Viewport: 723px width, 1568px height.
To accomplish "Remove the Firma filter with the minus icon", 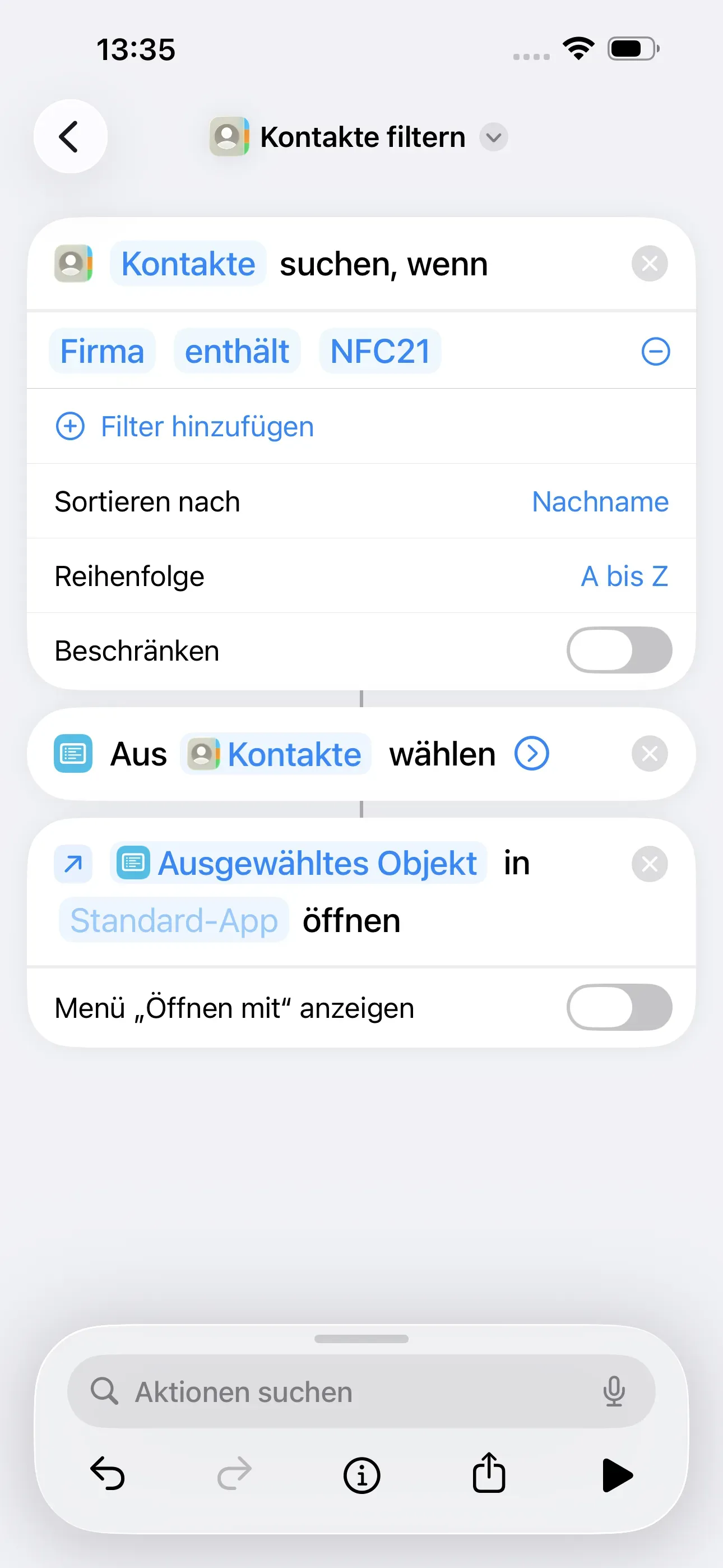I will point(655,351).
